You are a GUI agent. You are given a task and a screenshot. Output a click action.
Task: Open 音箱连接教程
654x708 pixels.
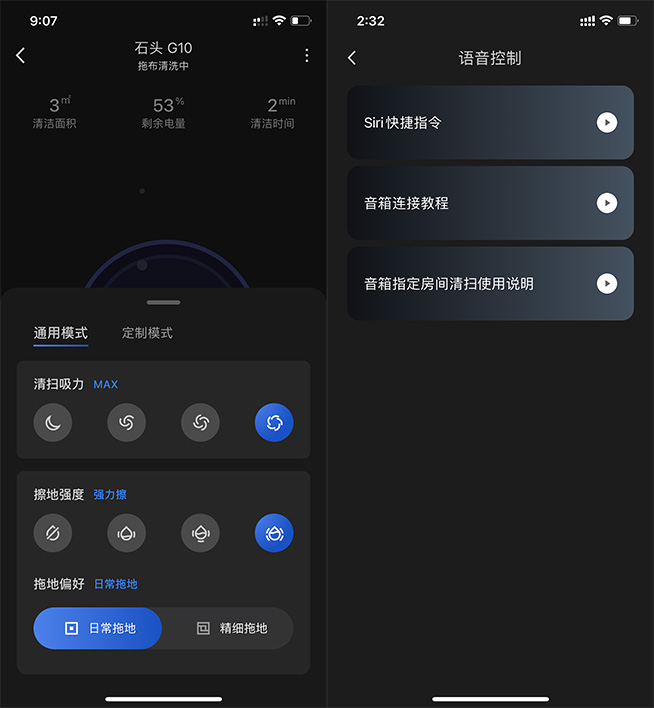(490, 203)
